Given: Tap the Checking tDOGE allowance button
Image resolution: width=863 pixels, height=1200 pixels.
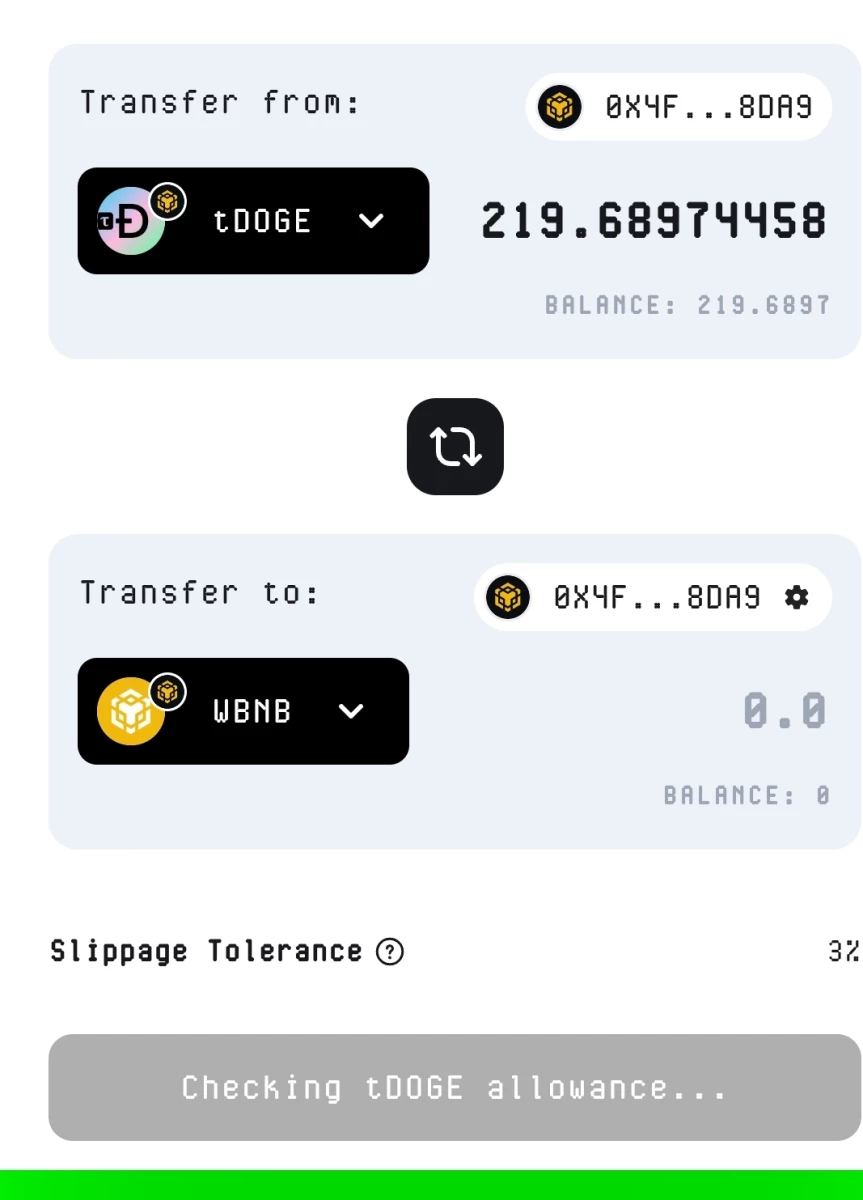Looking at the screenshot, I should (455, 1087).
